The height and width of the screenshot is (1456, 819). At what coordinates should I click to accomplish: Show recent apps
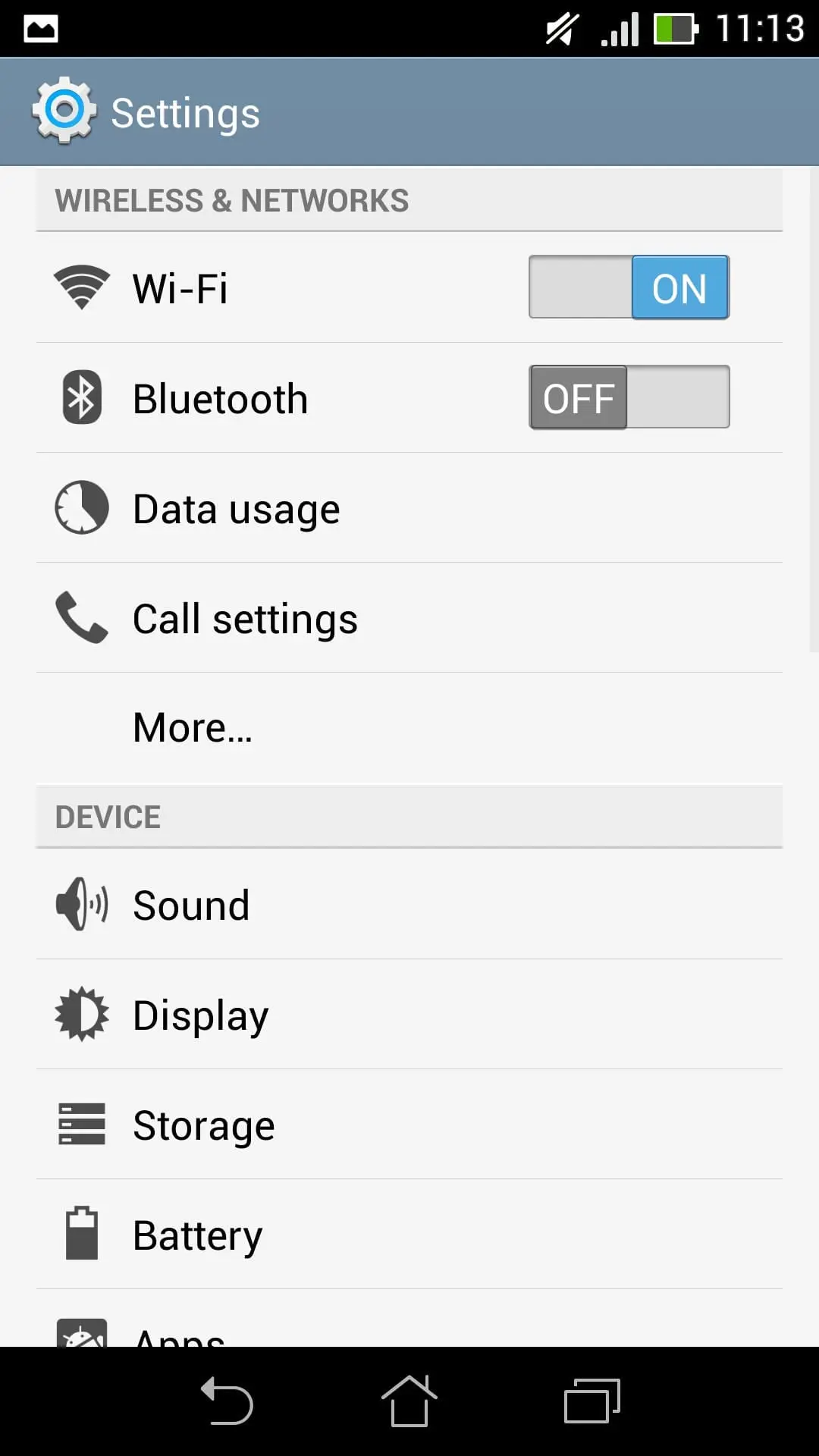[592, 1401]
